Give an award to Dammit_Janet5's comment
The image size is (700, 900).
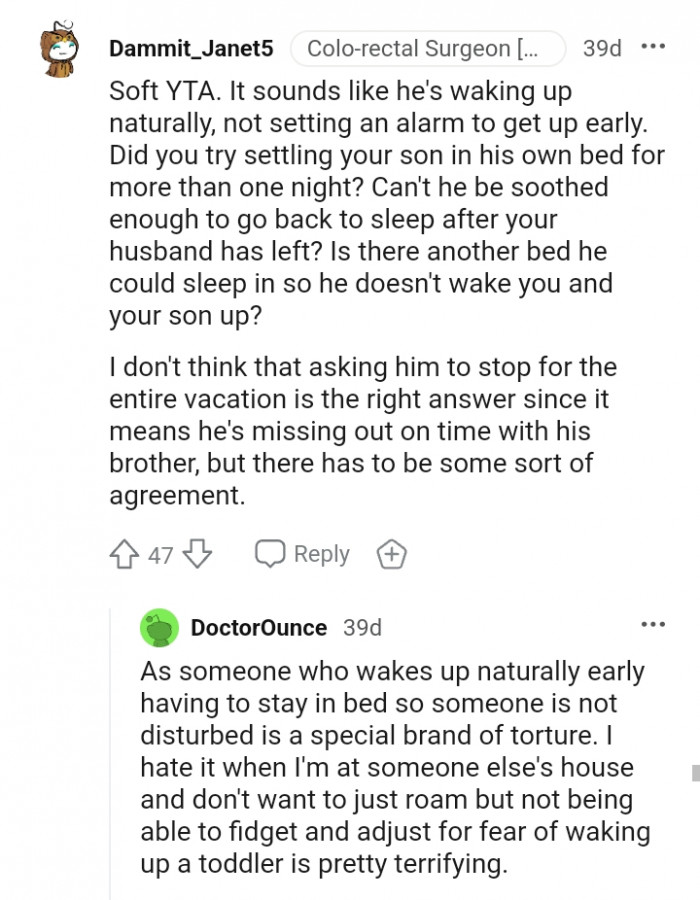391,554
